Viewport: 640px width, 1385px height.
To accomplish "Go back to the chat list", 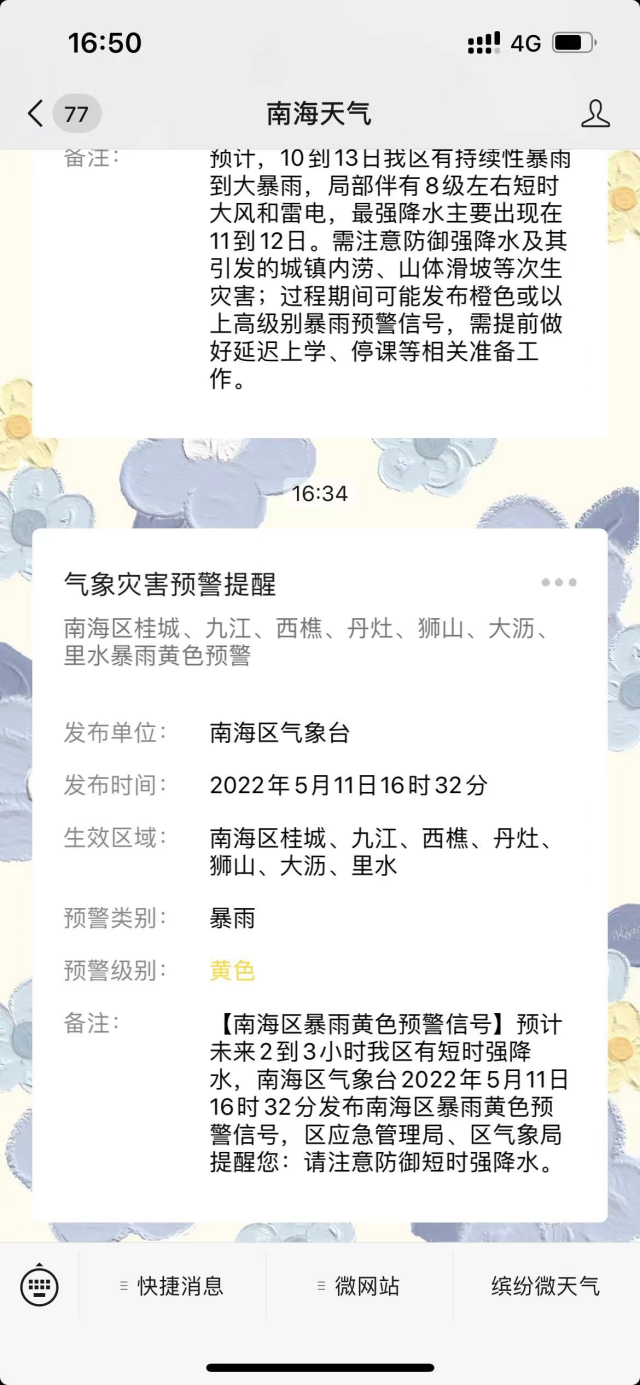I will point(36,114).
